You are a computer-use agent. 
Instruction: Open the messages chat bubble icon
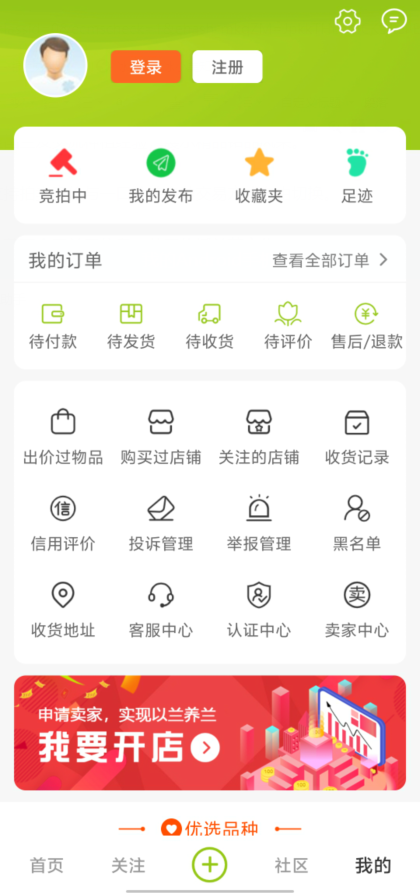click(x=394, y=22)
